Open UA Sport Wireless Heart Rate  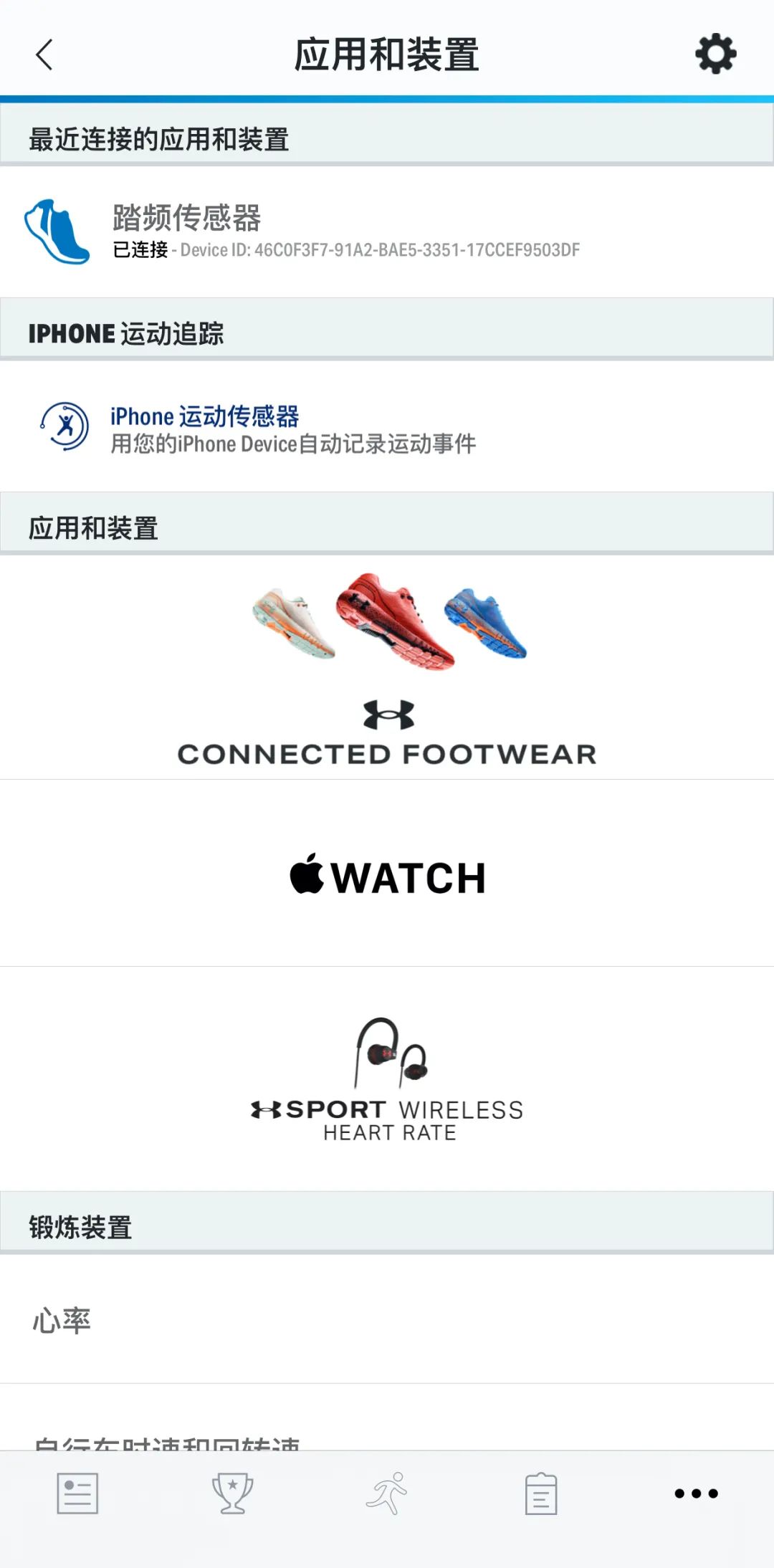387,1079
